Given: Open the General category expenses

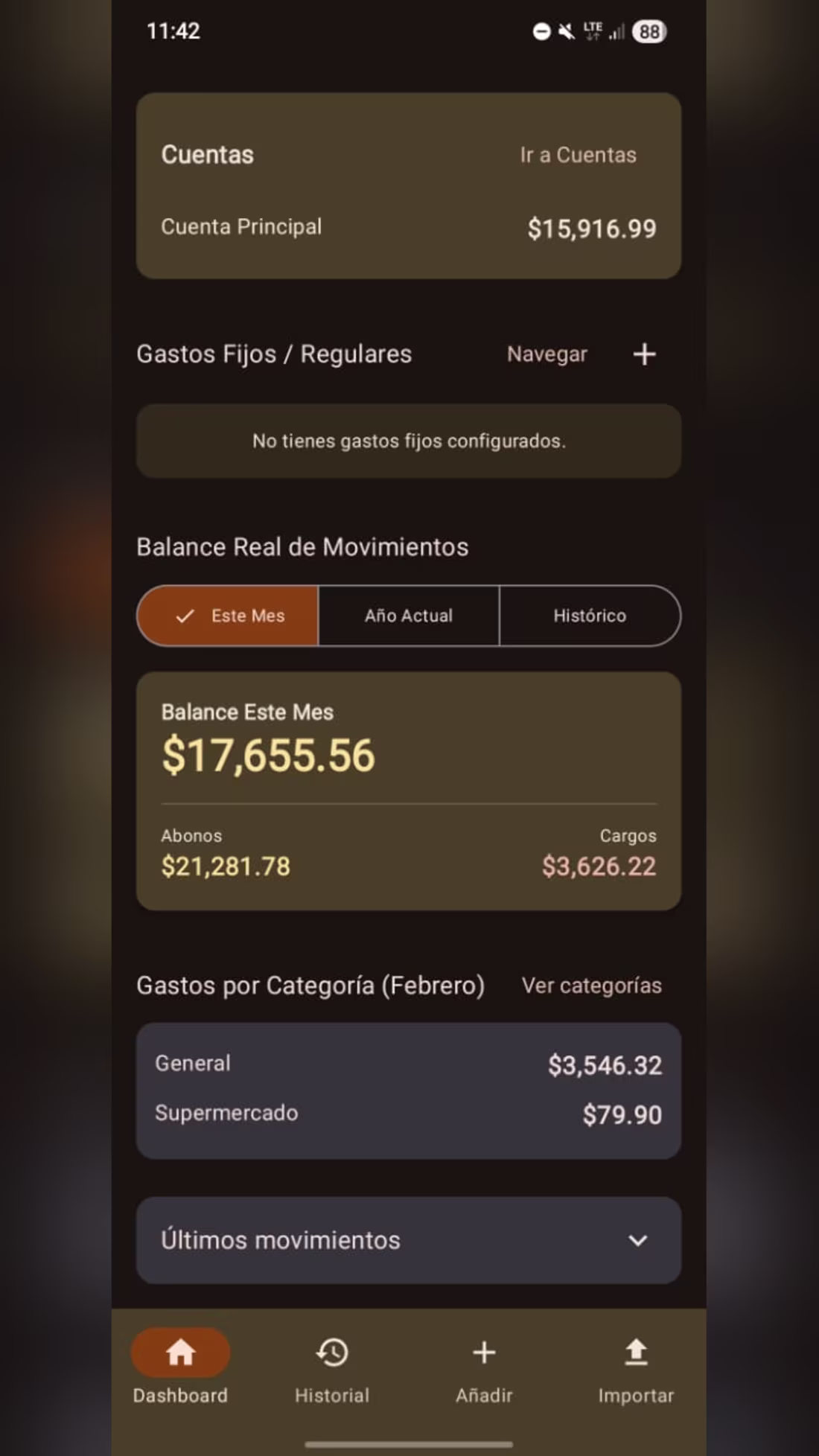Looking at the screenshot, I should click(408, 1064).
